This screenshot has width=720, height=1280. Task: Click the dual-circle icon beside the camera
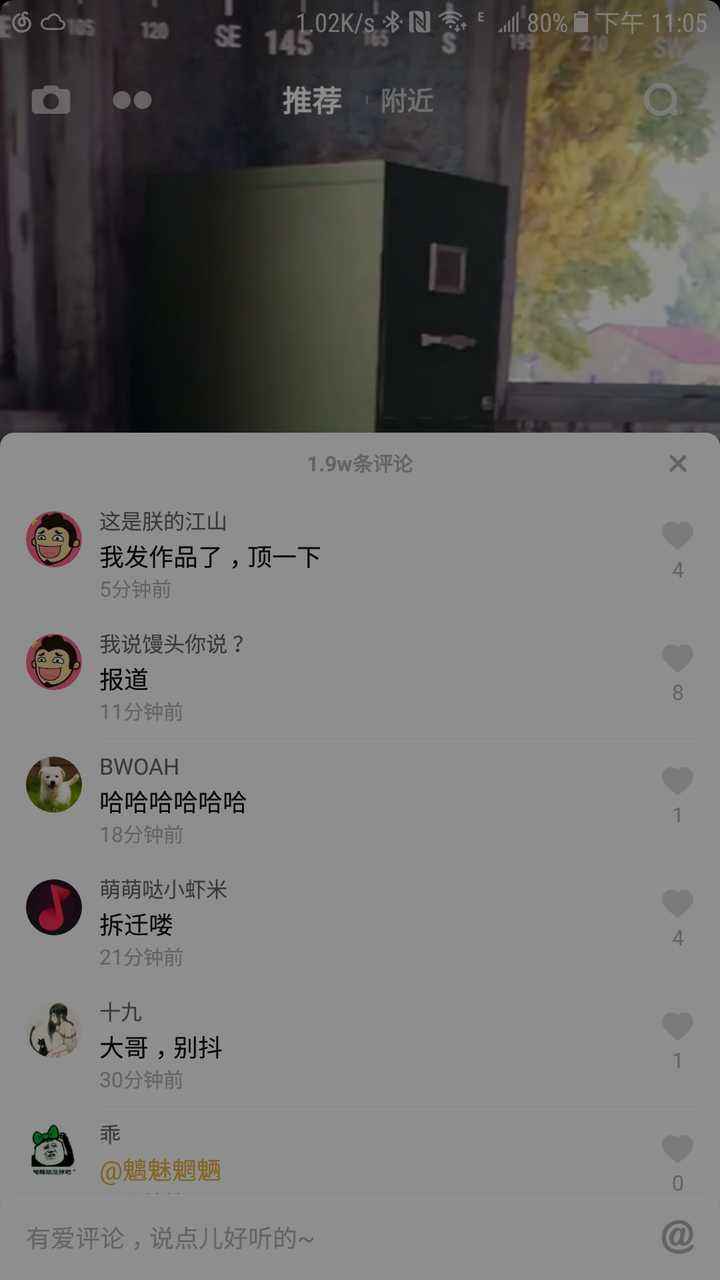pos(131,99)
